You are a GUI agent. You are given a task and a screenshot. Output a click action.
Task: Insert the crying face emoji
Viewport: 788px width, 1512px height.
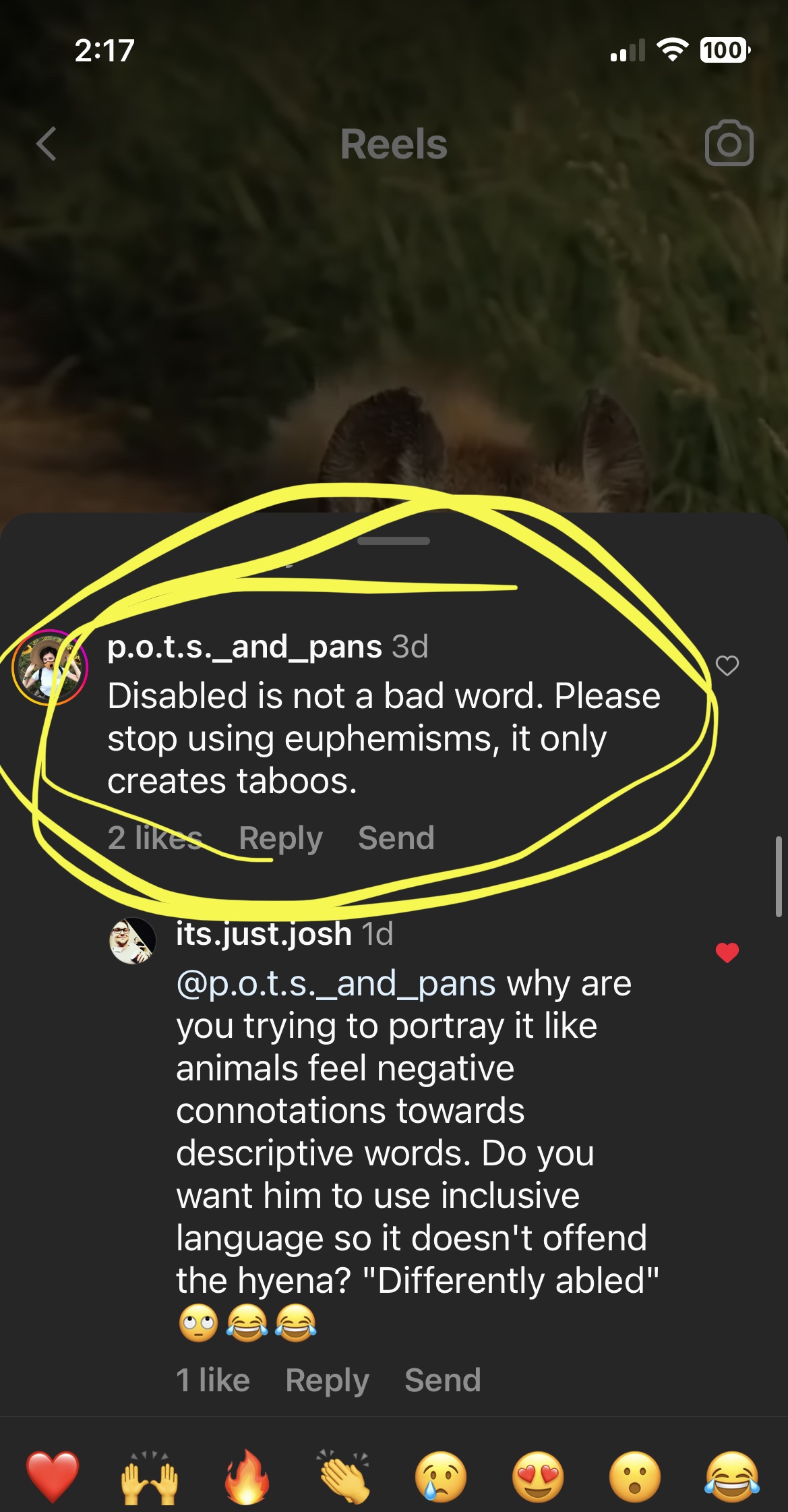[x=441, y=1477]
